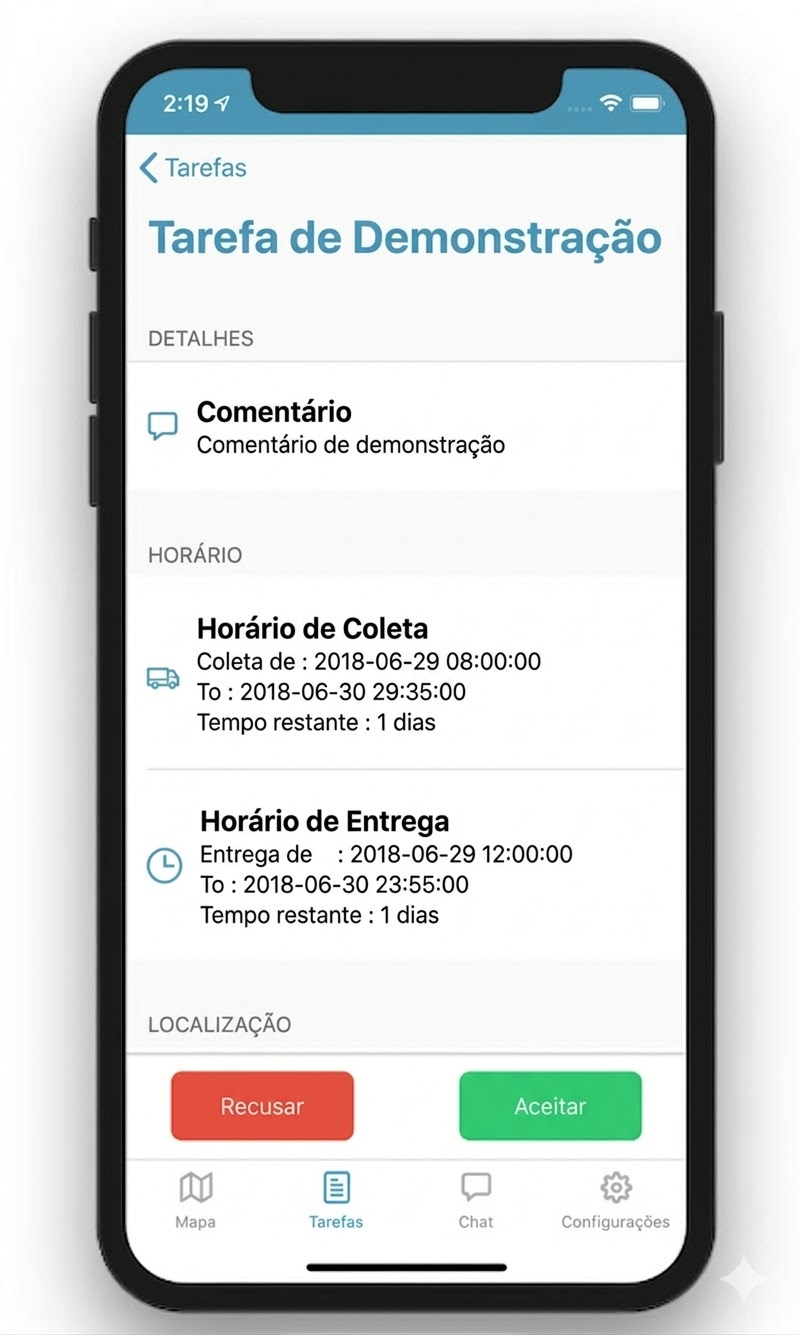Click the Tarefa de Demonstração title
This screenshot has height=1335, width=800.
pyautogui.click(x=405, y=238)
